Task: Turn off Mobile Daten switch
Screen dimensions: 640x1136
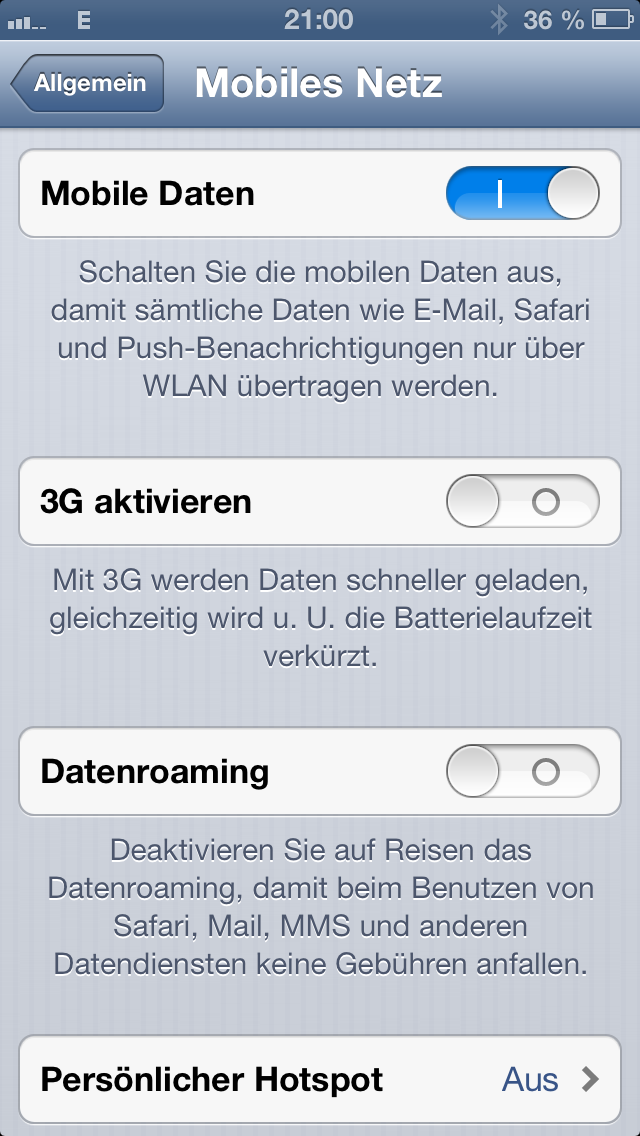Action: [x=522, y=193]
